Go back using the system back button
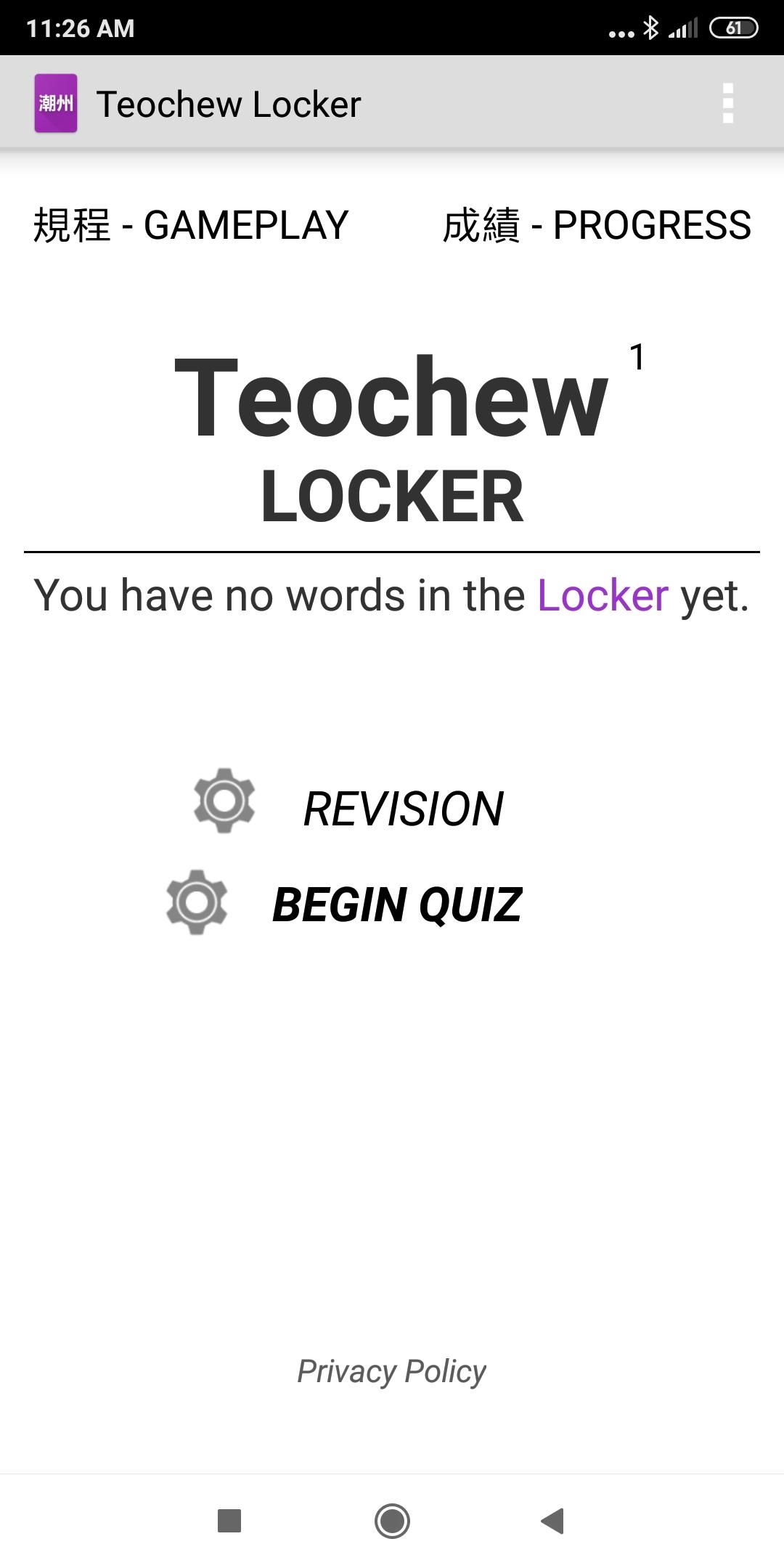Screen dimensions: 784x1568 (x=553, y=1521)
